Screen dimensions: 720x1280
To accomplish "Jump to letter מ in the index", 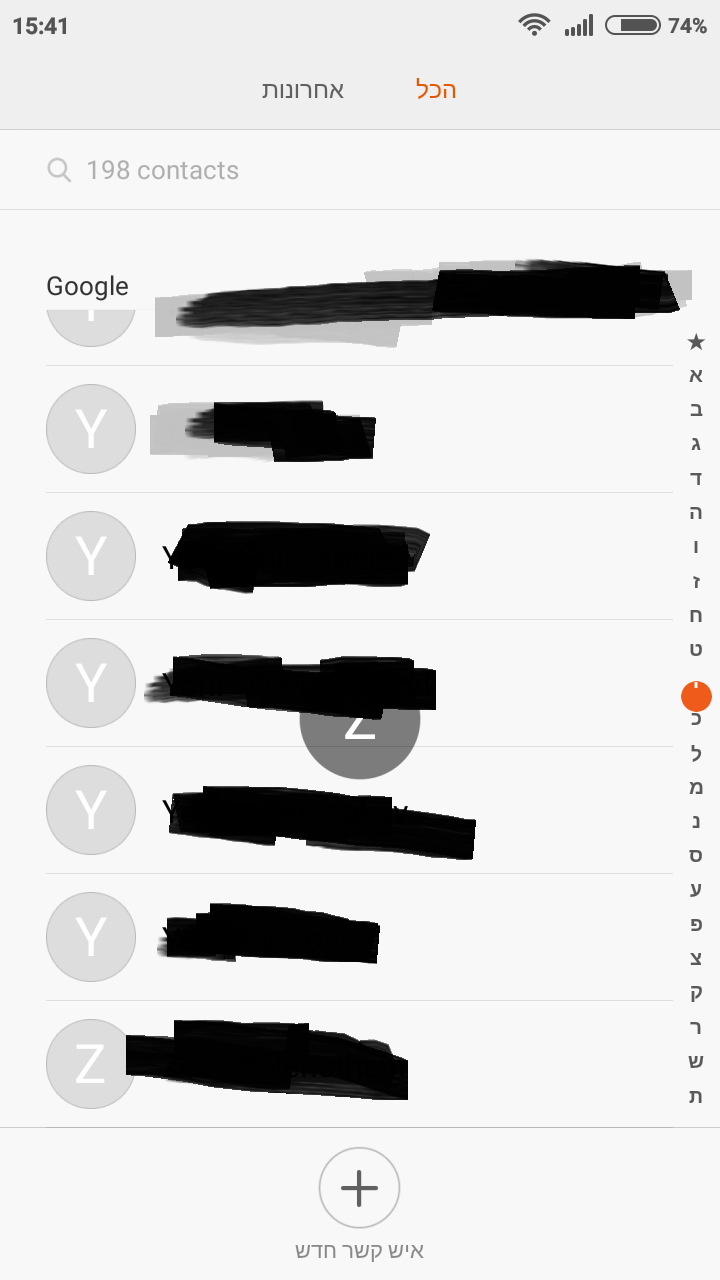I will coord(696,787).
